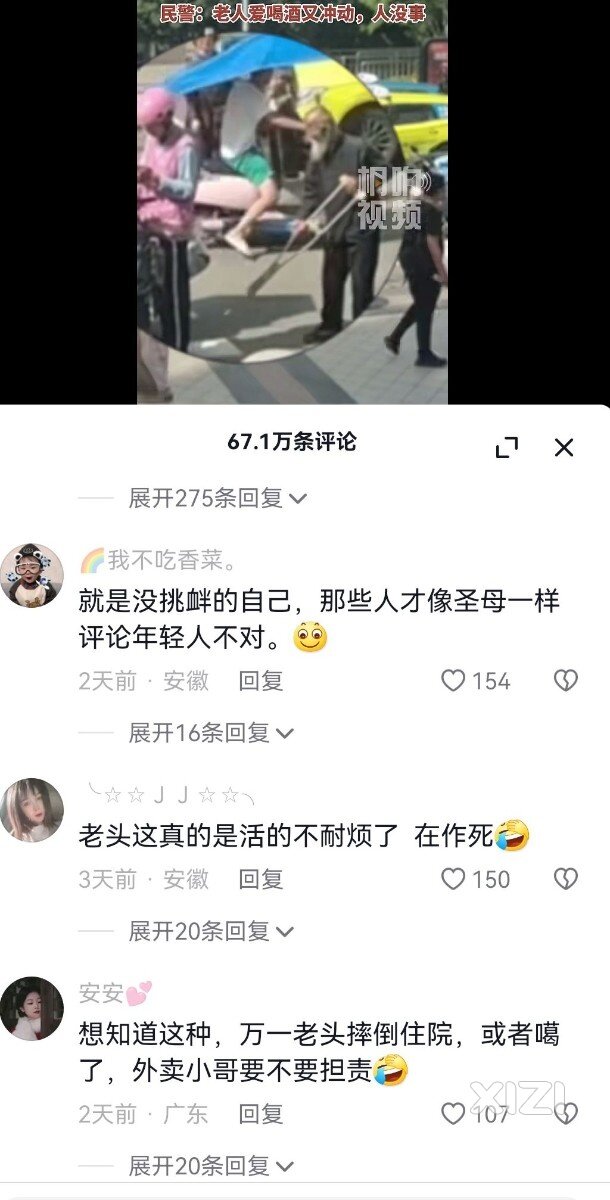
Task: Open 我不吃香菜's profile avatar
Action: click(x=32, y=575)
